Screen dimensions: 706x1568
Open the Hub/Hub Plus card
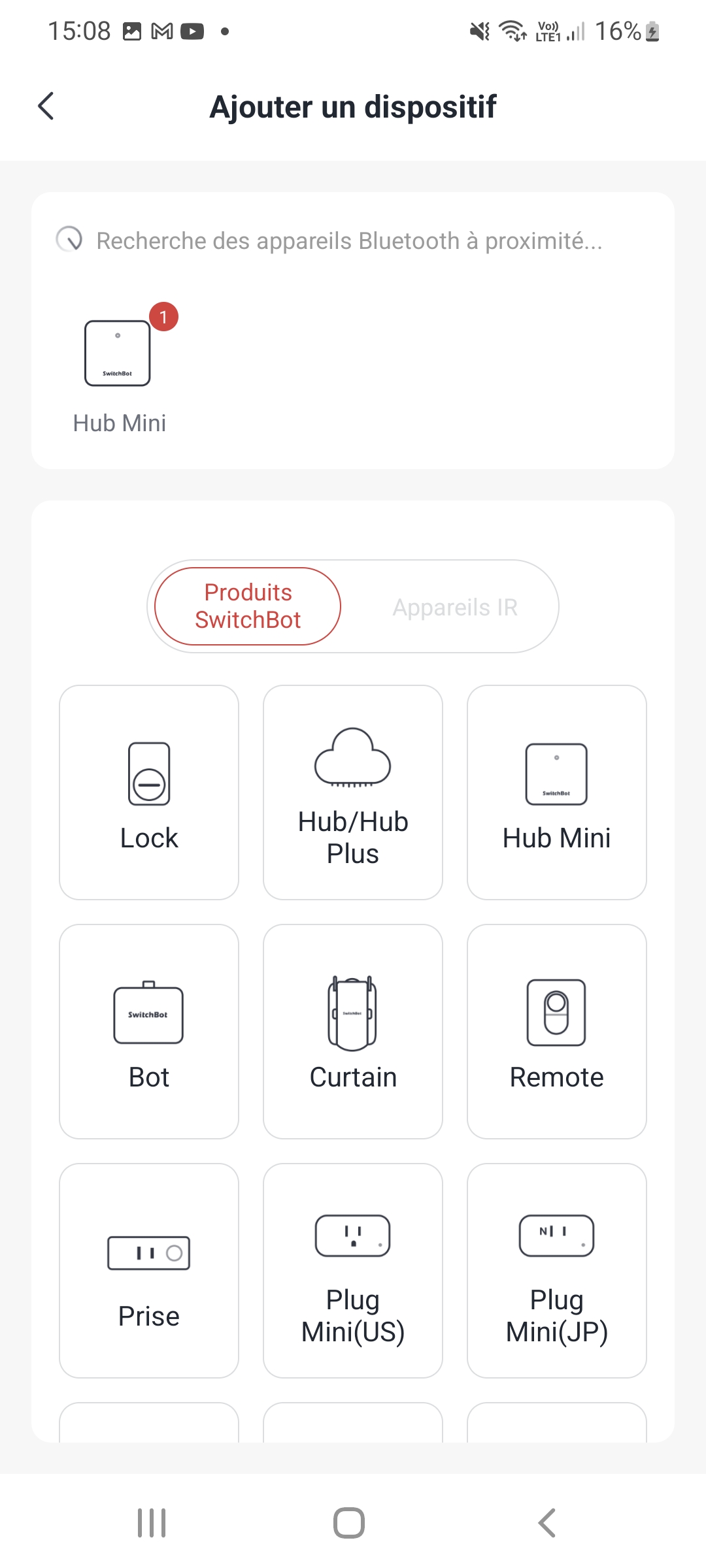(x=353, y=792)
